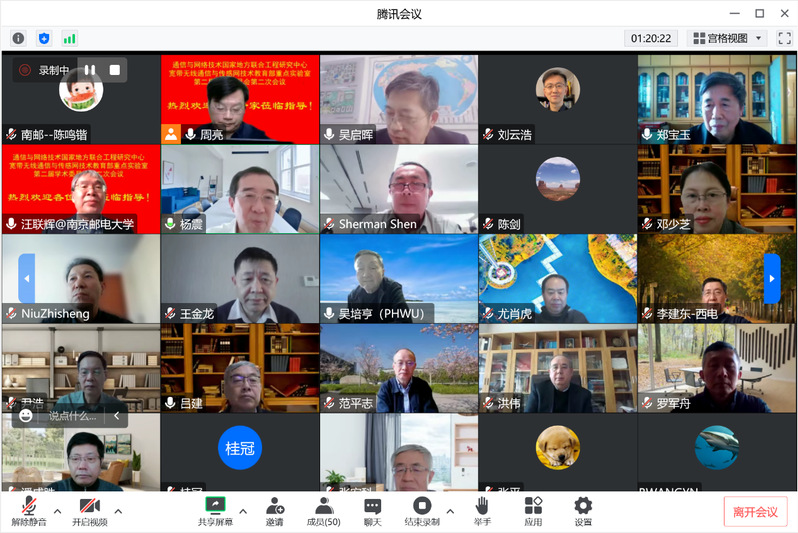Image resolution: width=798 pixels, height=533 pixels.
Task: Turn on camera with 开启视频
Action: pyautogui.click(x=89, y=510)
